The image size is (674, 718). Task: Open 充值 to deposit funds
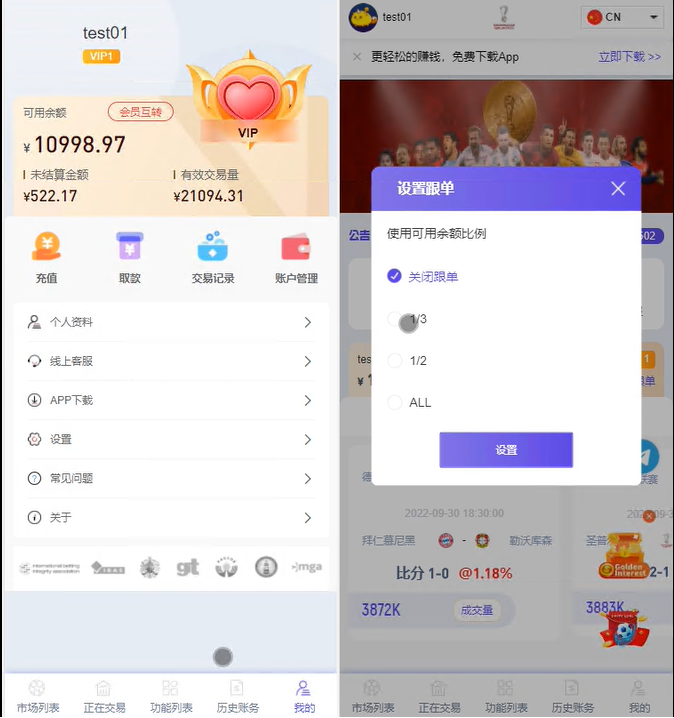(x=46, y=259)
